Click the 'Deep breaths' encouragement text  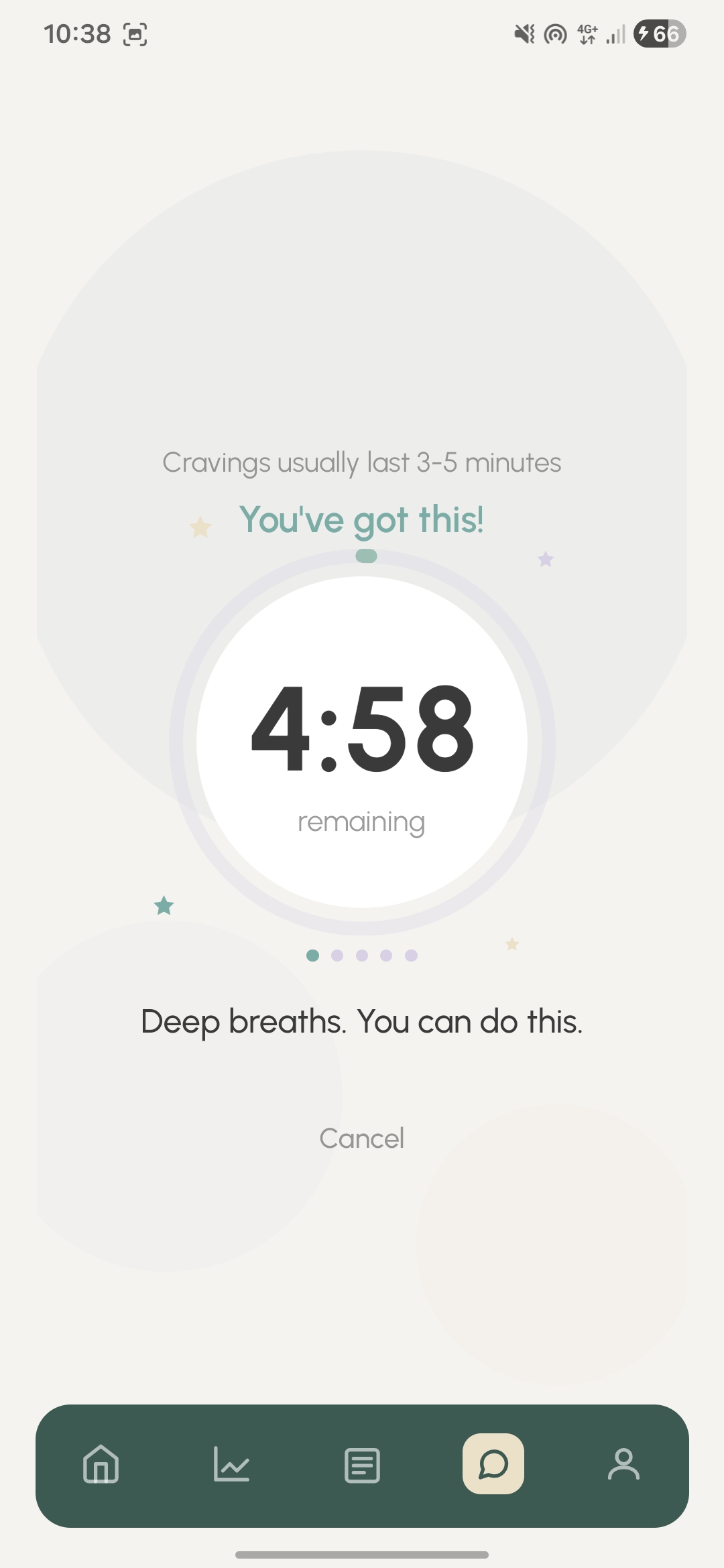click(x=362, y=1020)
